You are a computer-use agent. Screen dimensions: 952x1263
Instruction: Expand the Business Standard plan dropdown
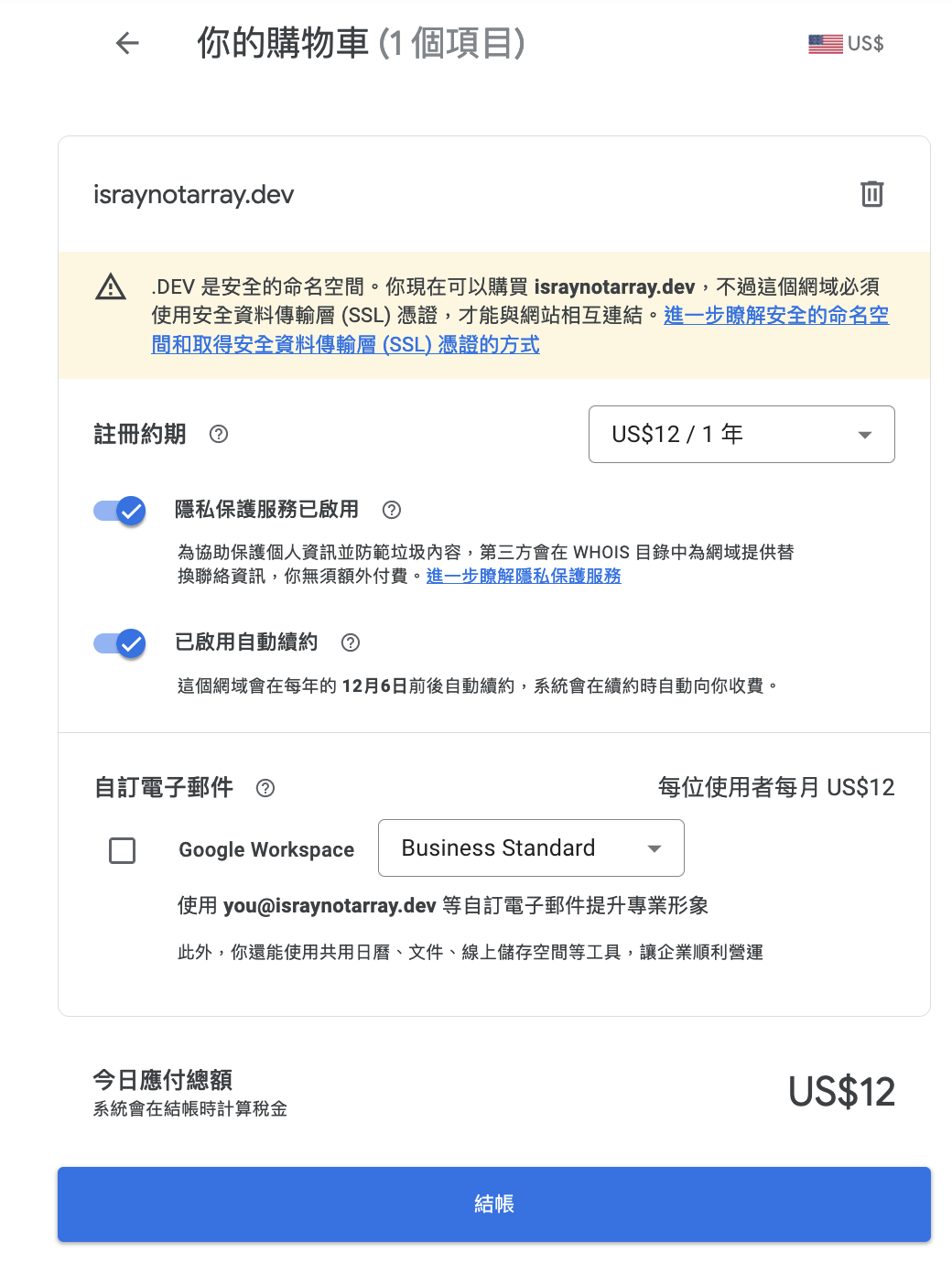click(x=531, y=848)
